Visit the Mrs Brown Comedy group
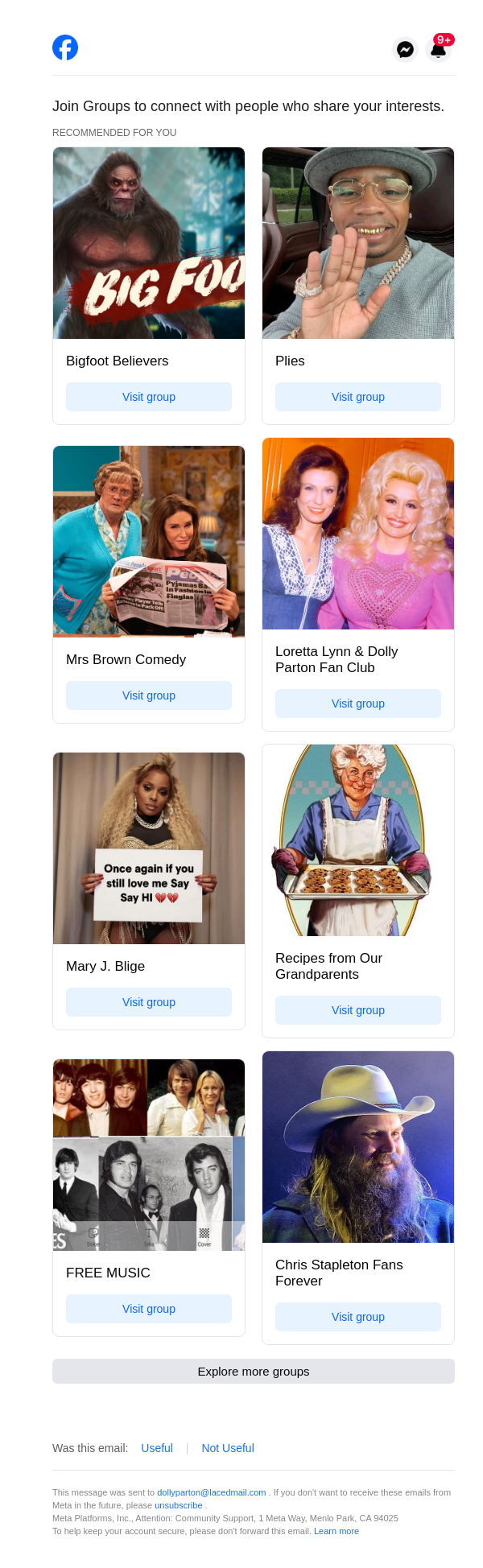Screen dimensions: 483x1568 click(x=149, y=695)
